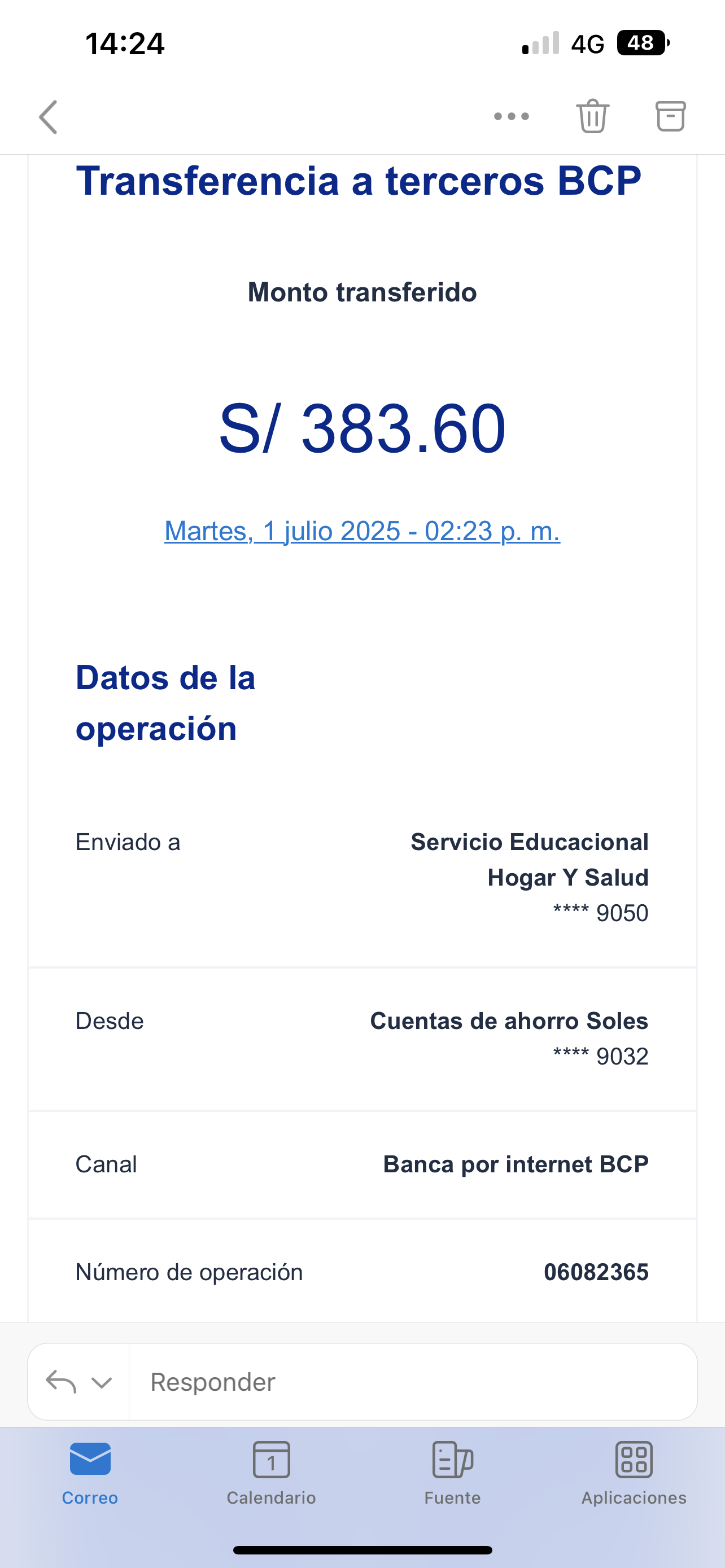Expand reply options chevron
The height and width of the screenshot is (1568, 725).
pyautogui.click(x=102, y=1382)
